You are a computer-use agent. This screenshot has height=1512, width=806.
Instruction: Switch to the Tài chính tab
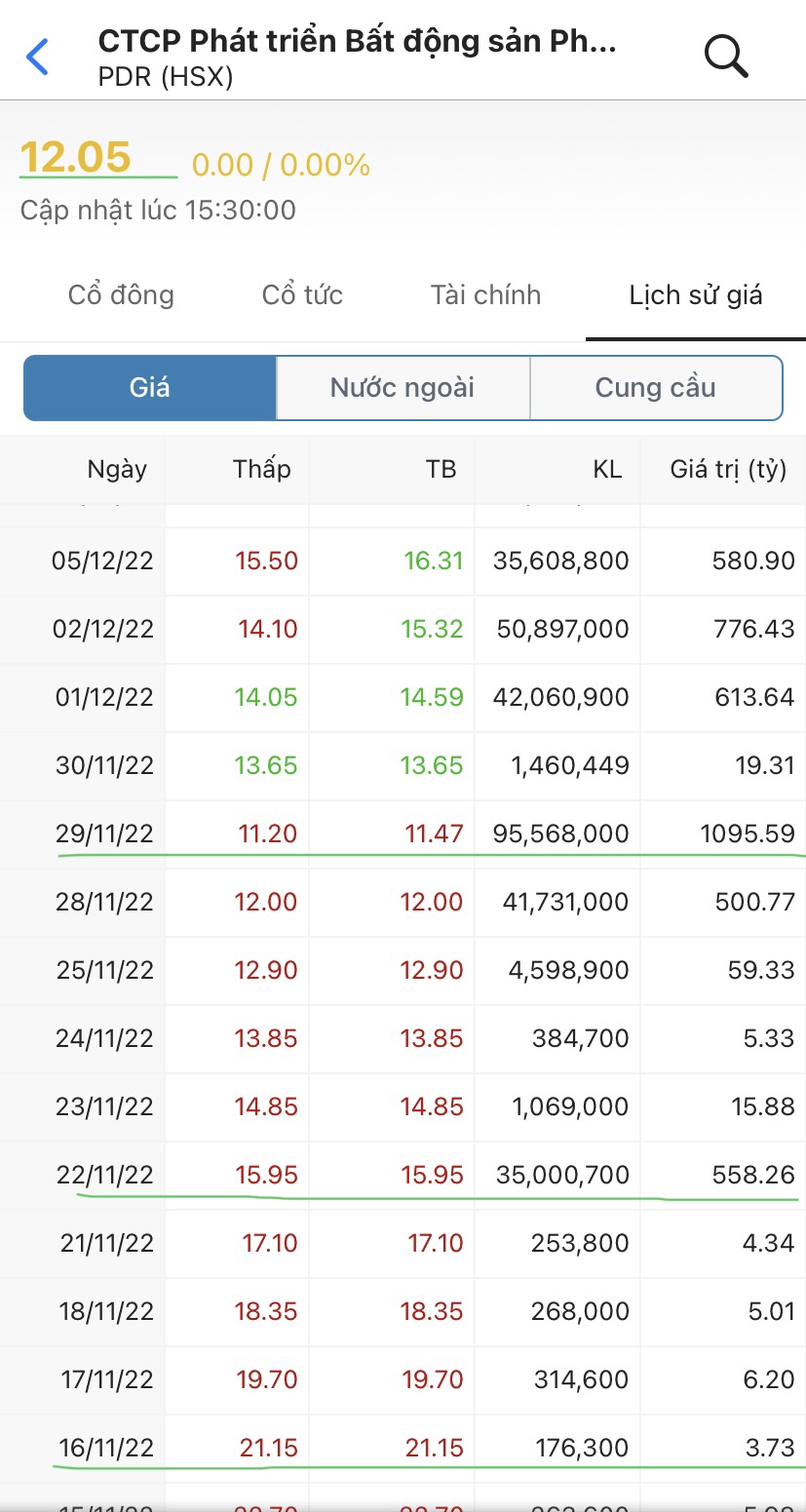485,295
